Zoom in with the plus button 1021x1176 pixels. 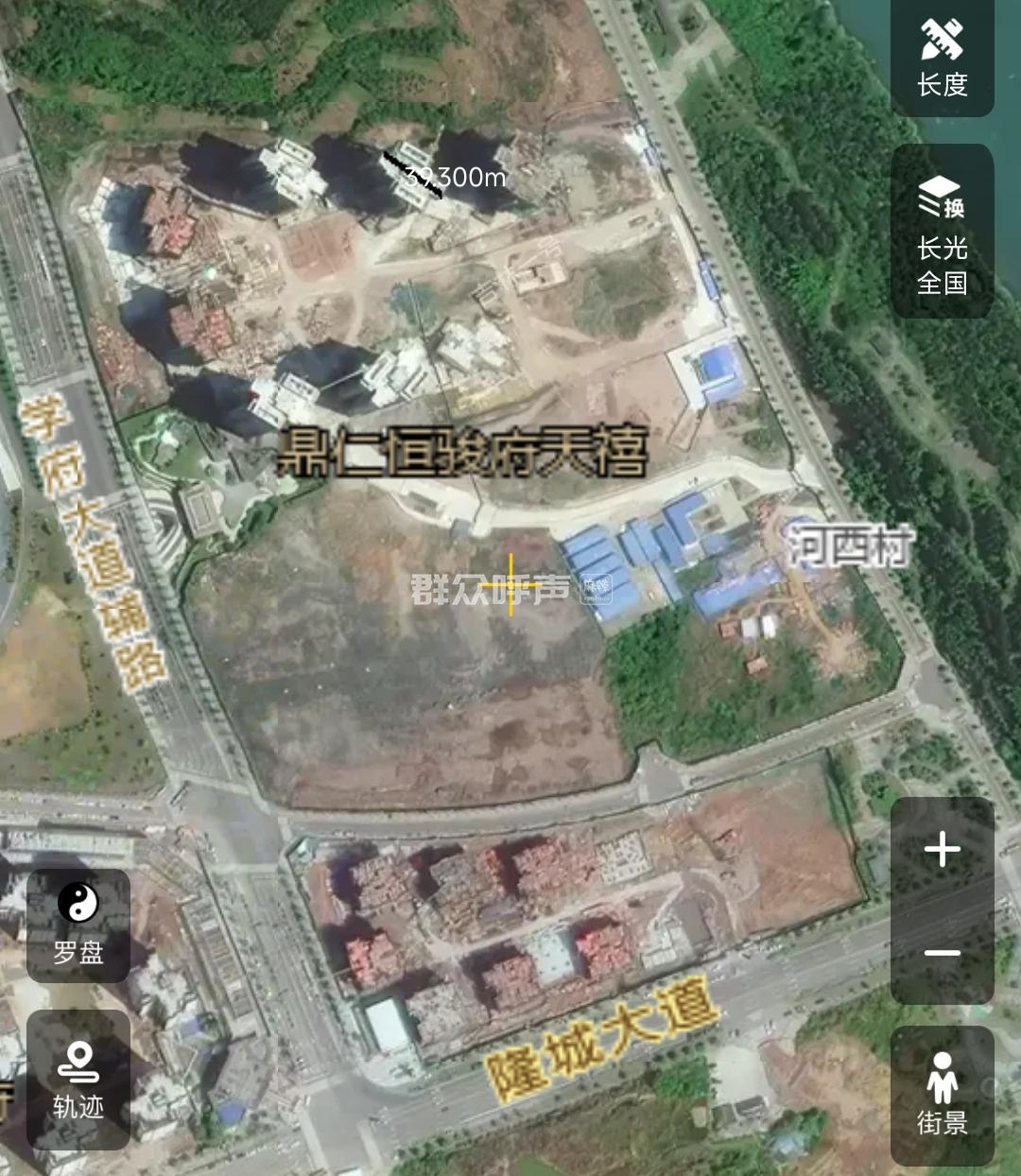pyautogui.click(x=942, y=849)
